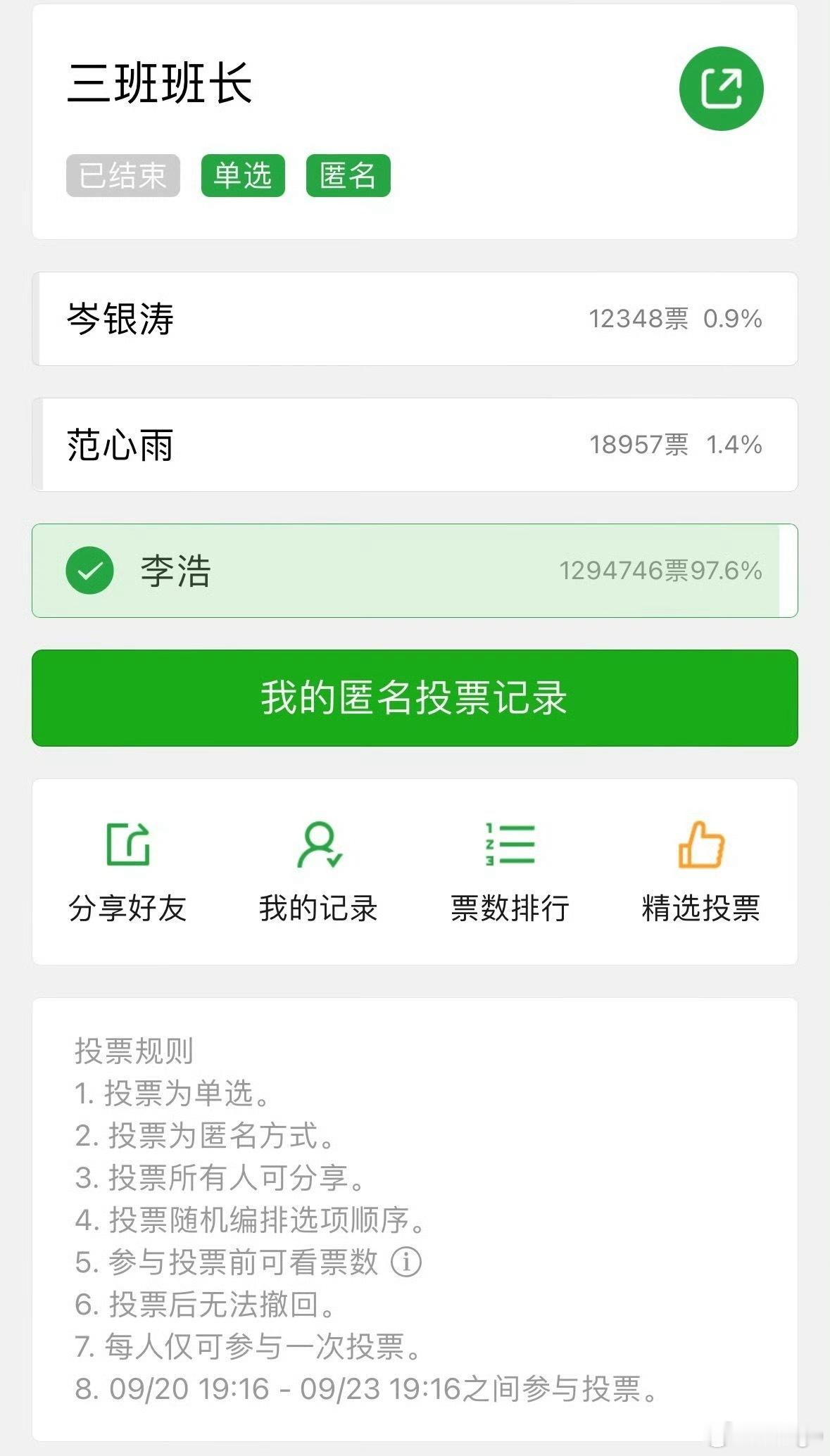Tap the green share/export icon at top right
The height and width of the screenshot is (1456, 830).
click(x=721, y=87)
